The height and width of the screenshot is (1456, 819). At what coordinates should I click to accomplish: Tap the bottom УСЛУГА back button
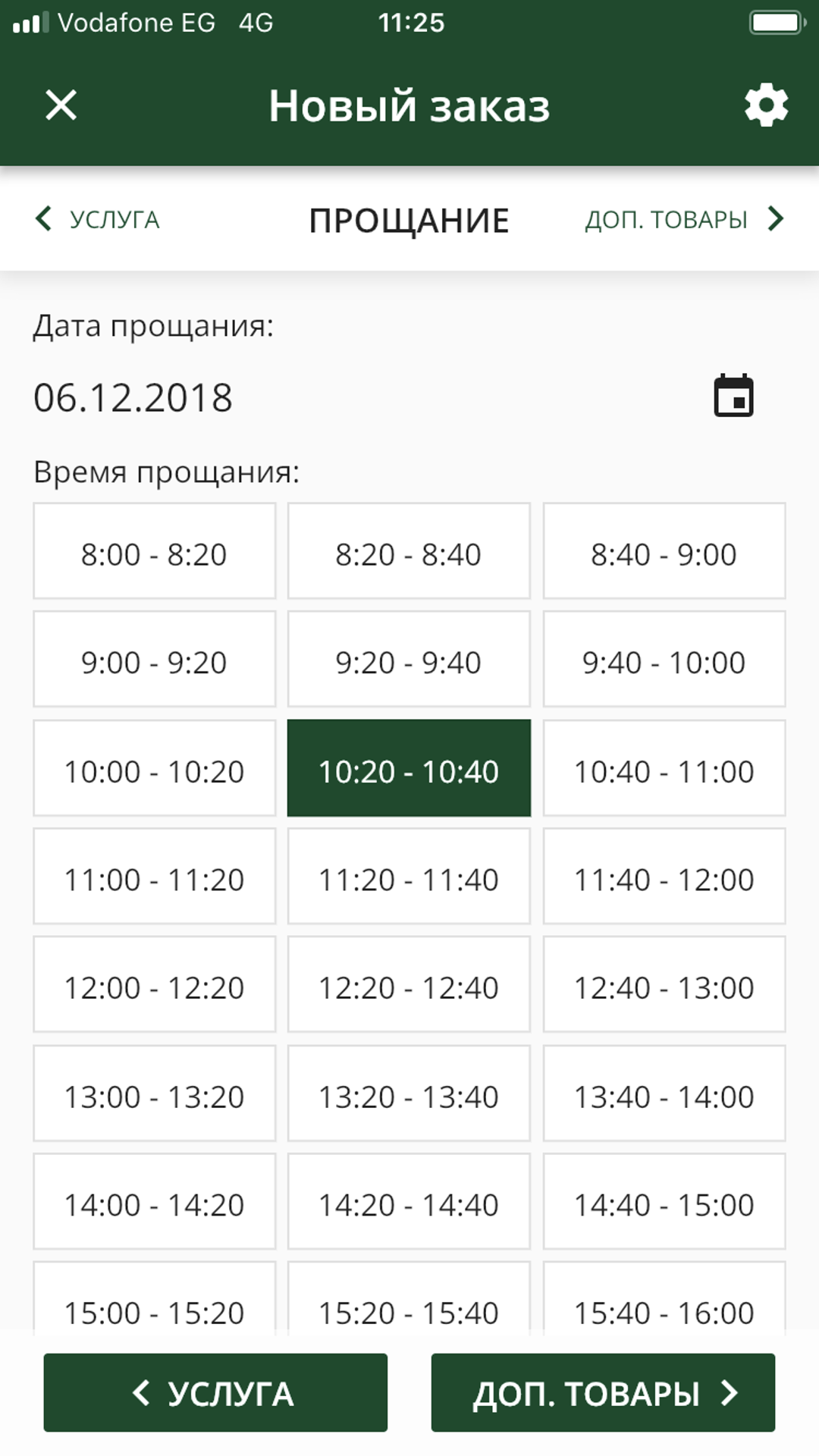215,1393
